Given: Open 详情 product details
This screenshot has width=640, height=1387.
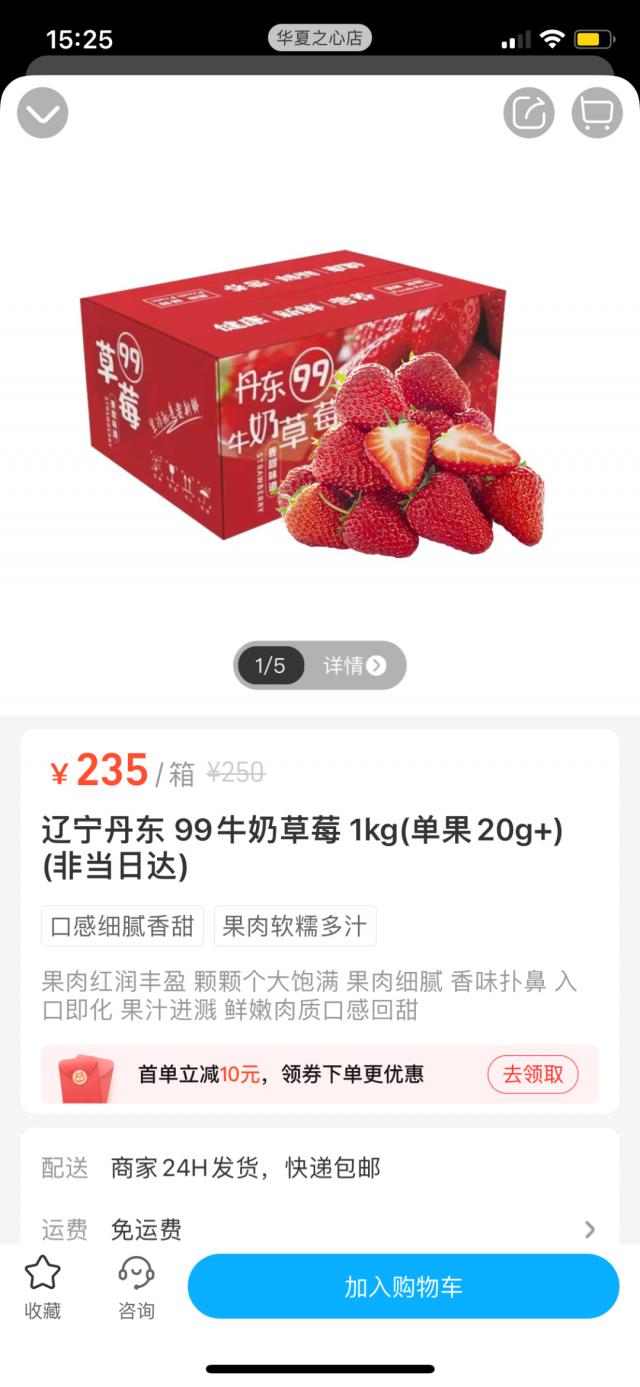Looking at the screenshot, I should (x=354, y=666).
